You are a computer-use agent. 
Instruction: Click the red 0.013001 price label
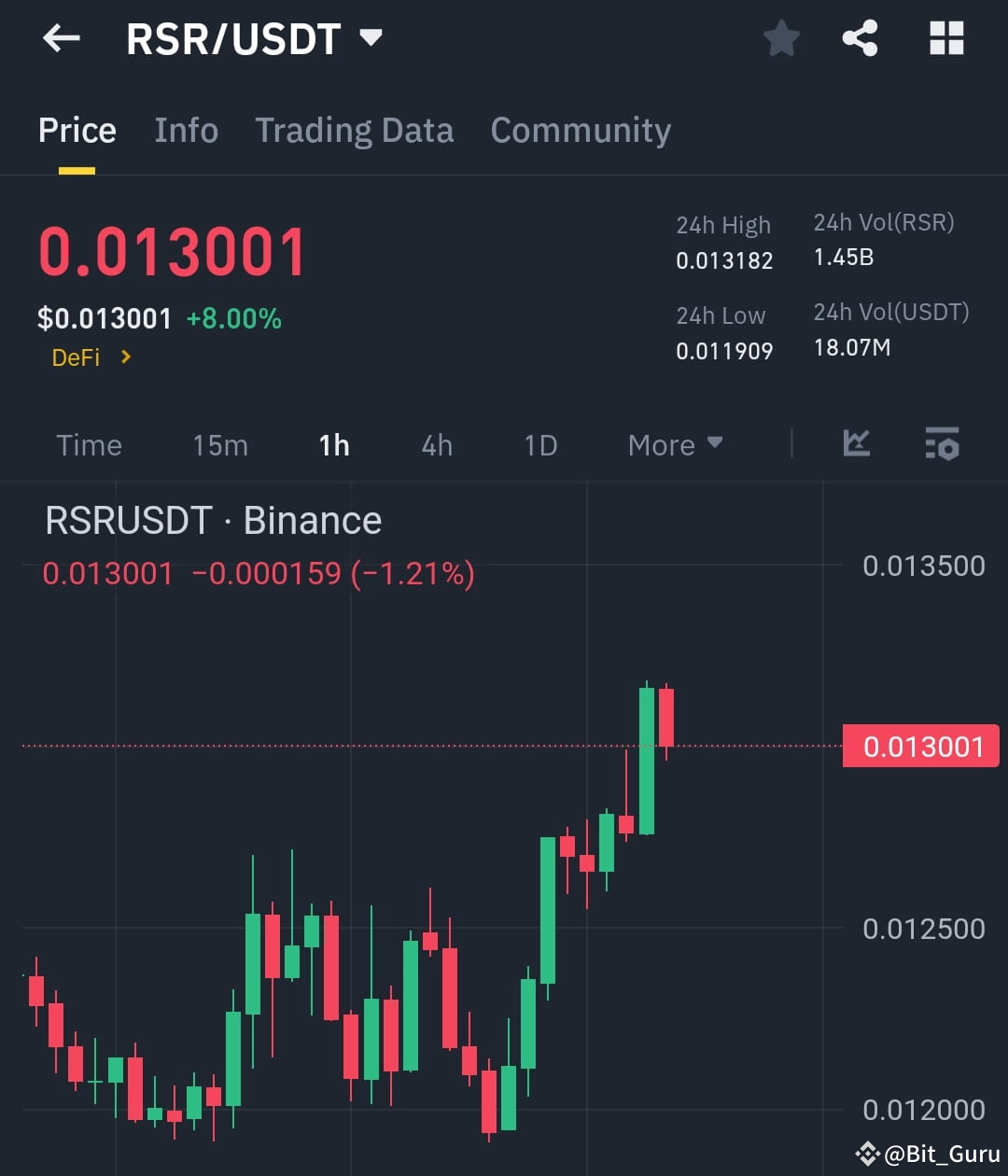click(x=920, y=746)
